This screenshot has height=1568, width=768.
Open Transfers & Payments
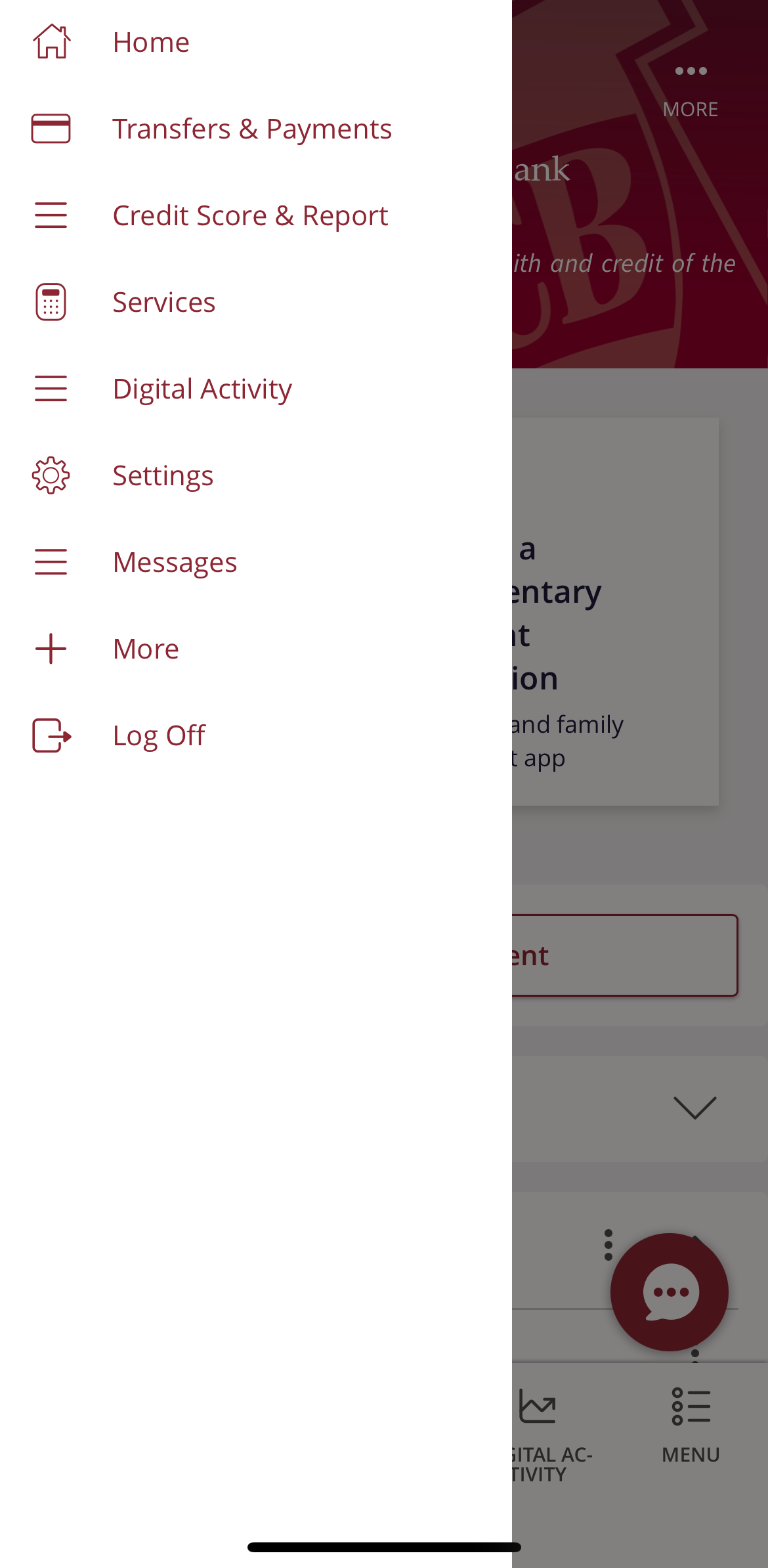(x=251, y=129)
